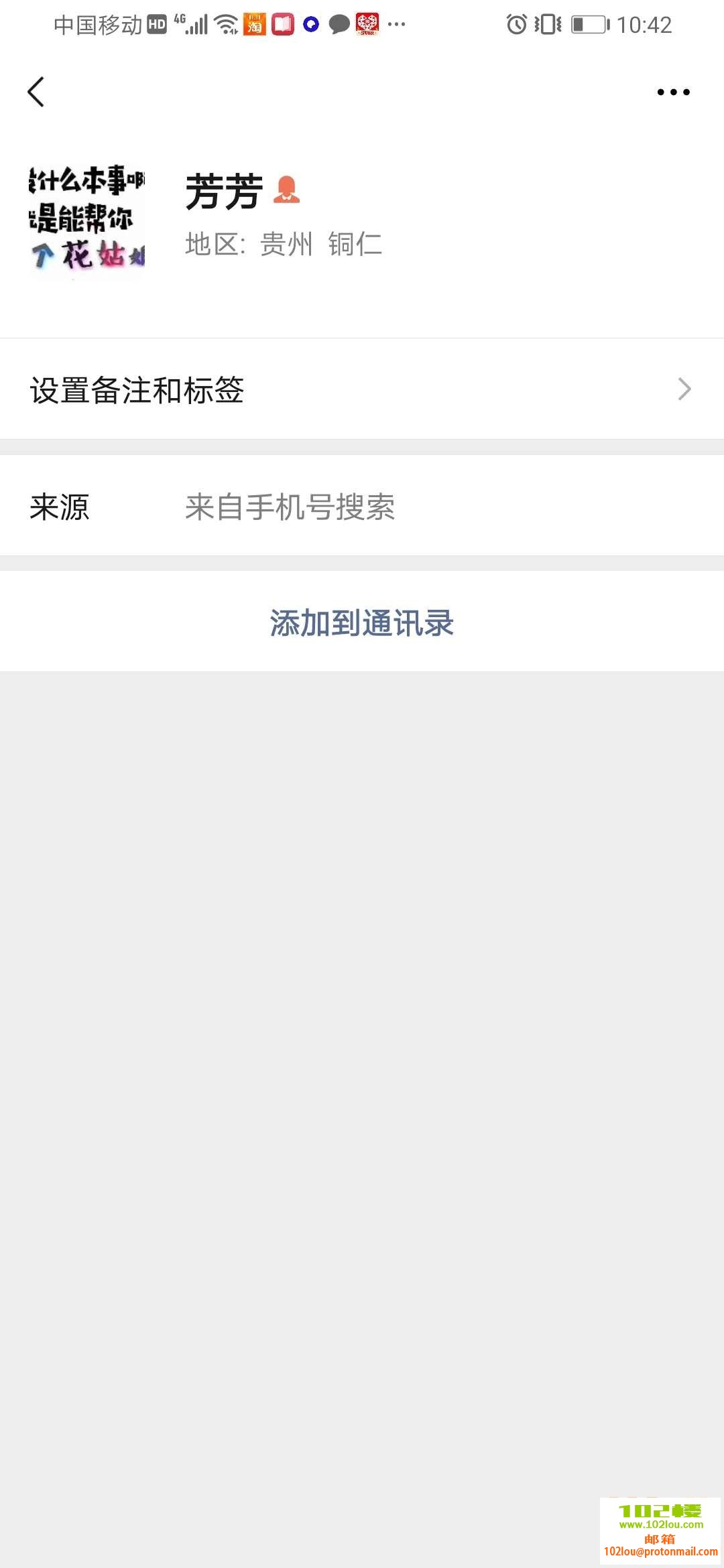Go back using the top-left arrow
Screen dimensions: 724x1568
click(x=36, y=92)
